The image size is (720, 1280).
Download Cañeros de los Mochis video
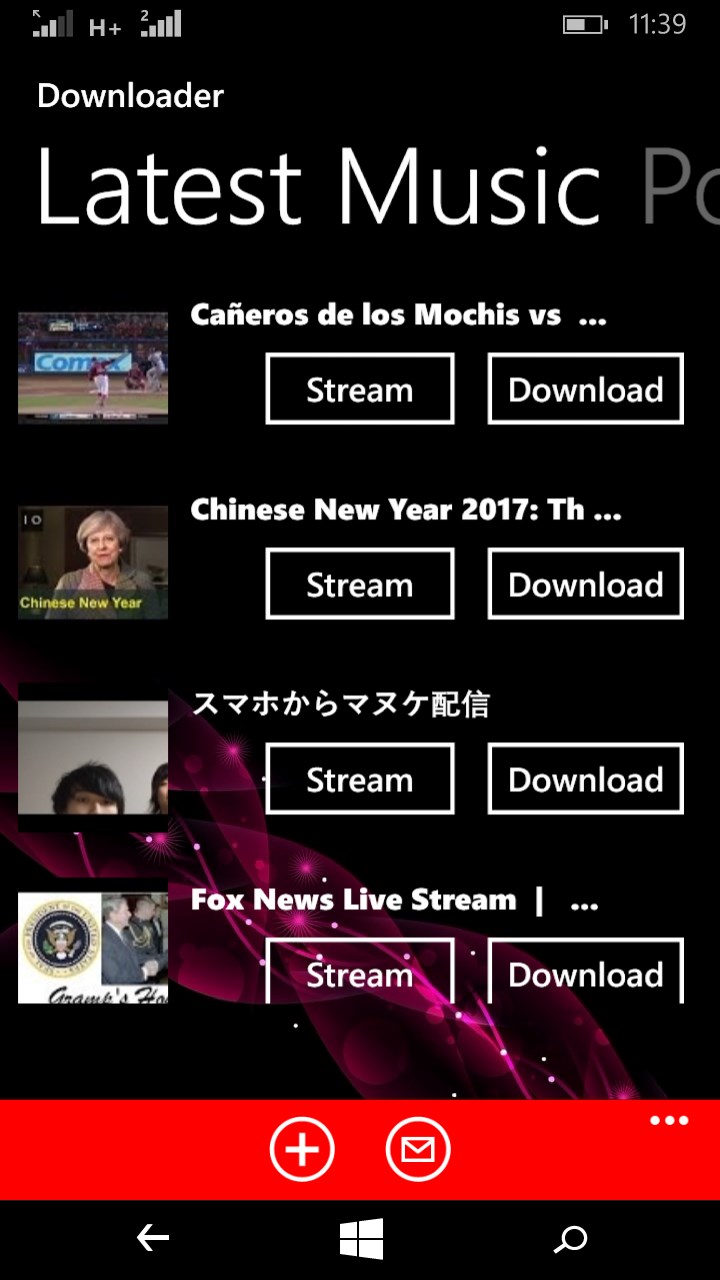585,389
